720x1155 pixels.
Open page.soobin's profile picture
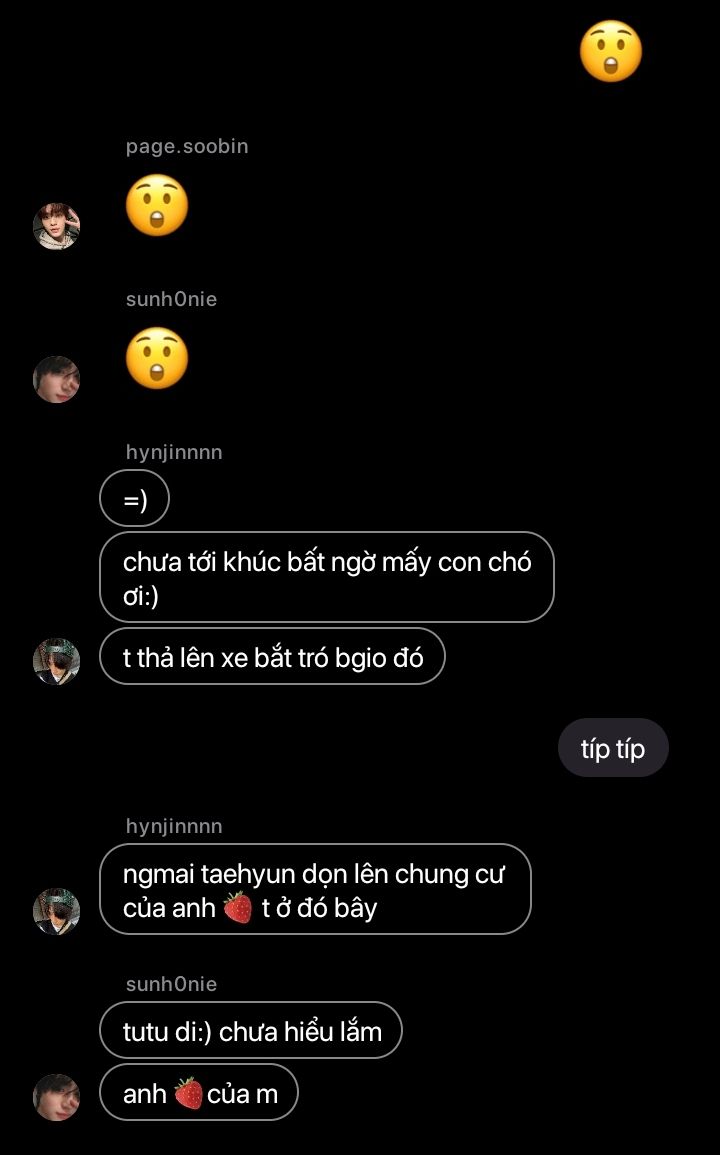pos(56,226)
